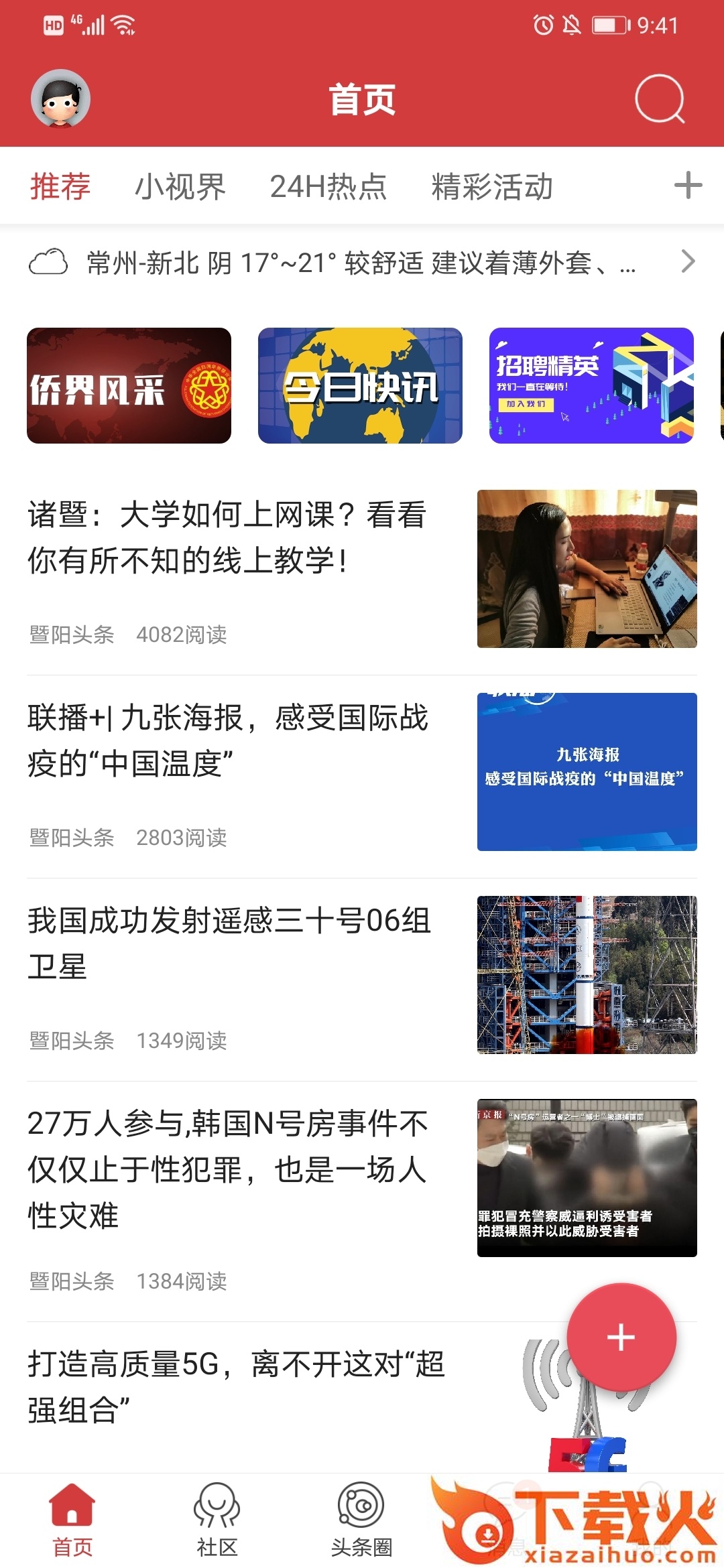This screenshot has width=724, height=1568.
Task: Open the 打造高质量5G article
Action: [x=235, y=1387]
